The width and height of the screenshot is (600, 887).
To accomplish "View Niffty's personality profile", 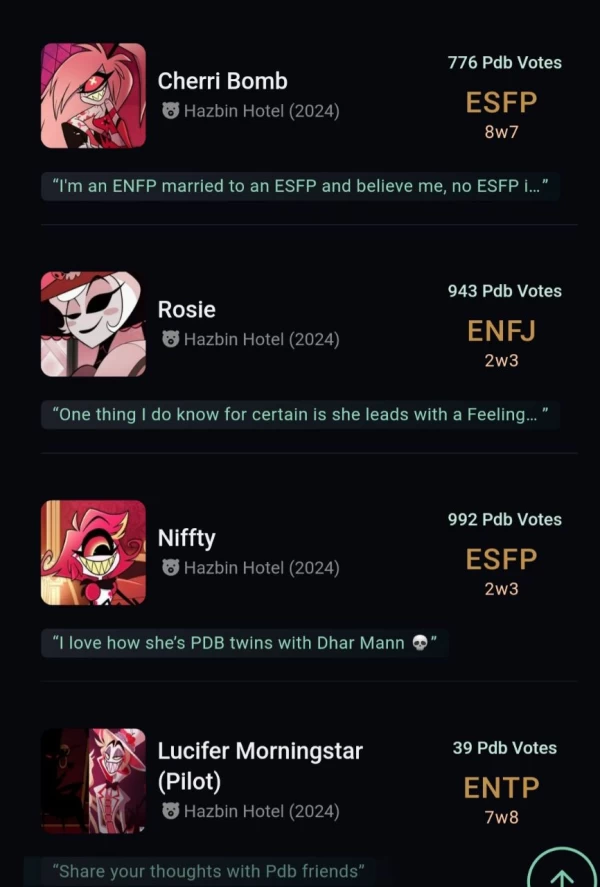I will [187, 538].
